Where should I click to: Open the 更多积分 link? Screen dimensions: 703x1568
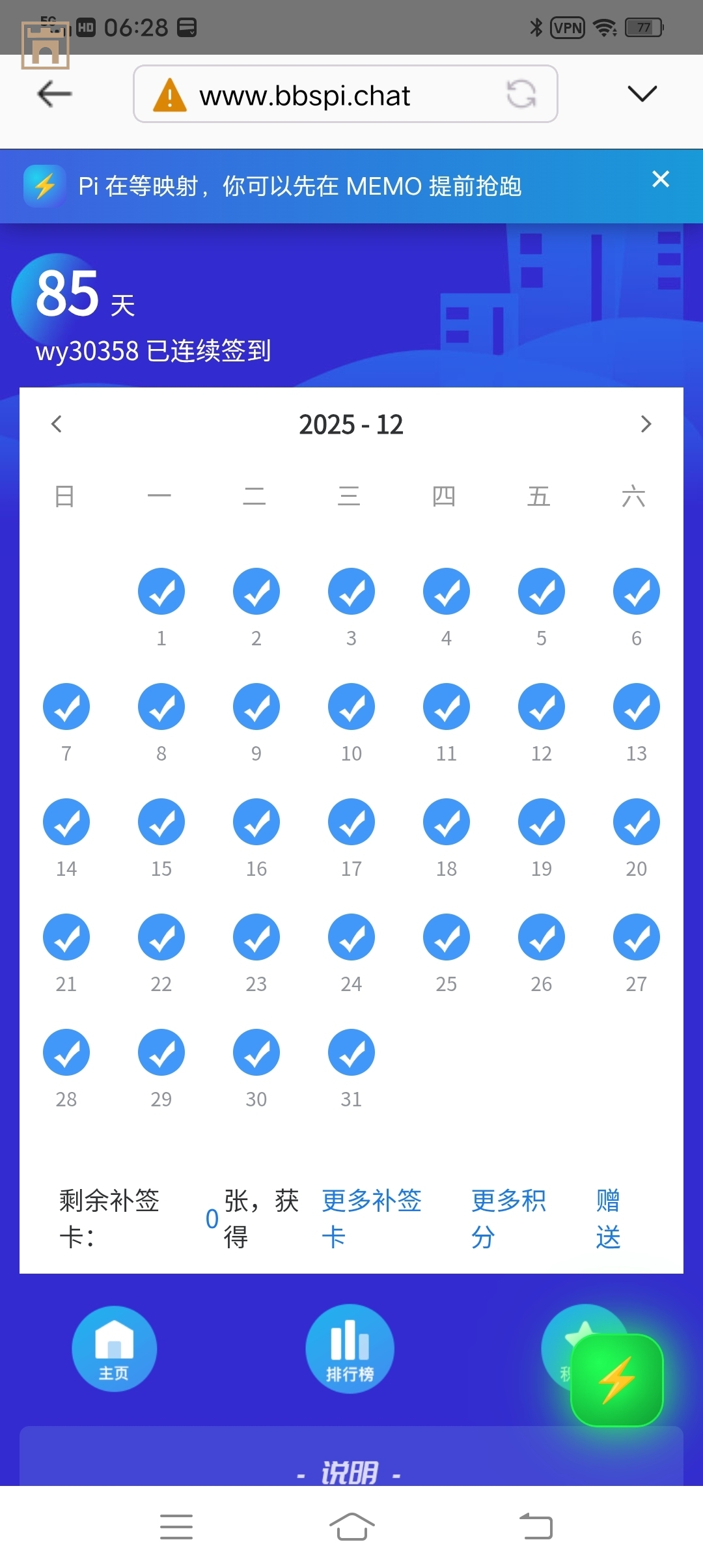(x=508, y=1218)
